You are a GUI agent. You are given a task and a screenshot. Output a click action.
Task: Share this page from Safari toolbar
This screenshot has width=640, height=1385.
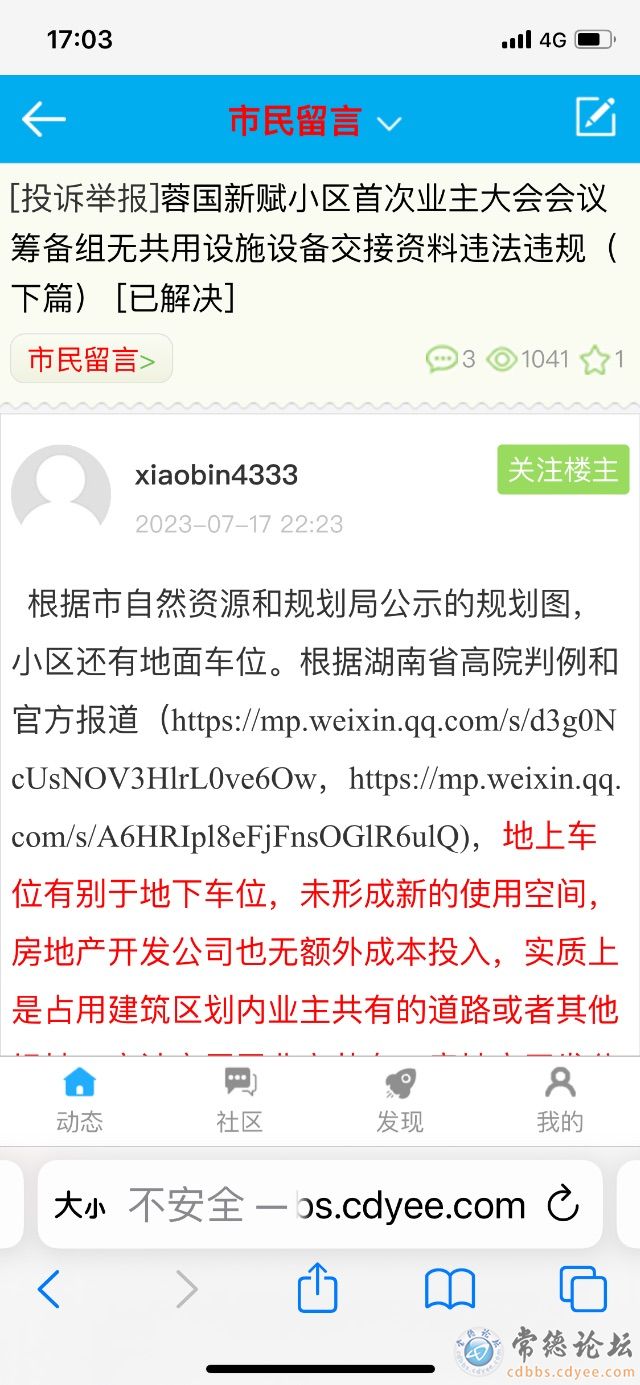(317, 1287)
